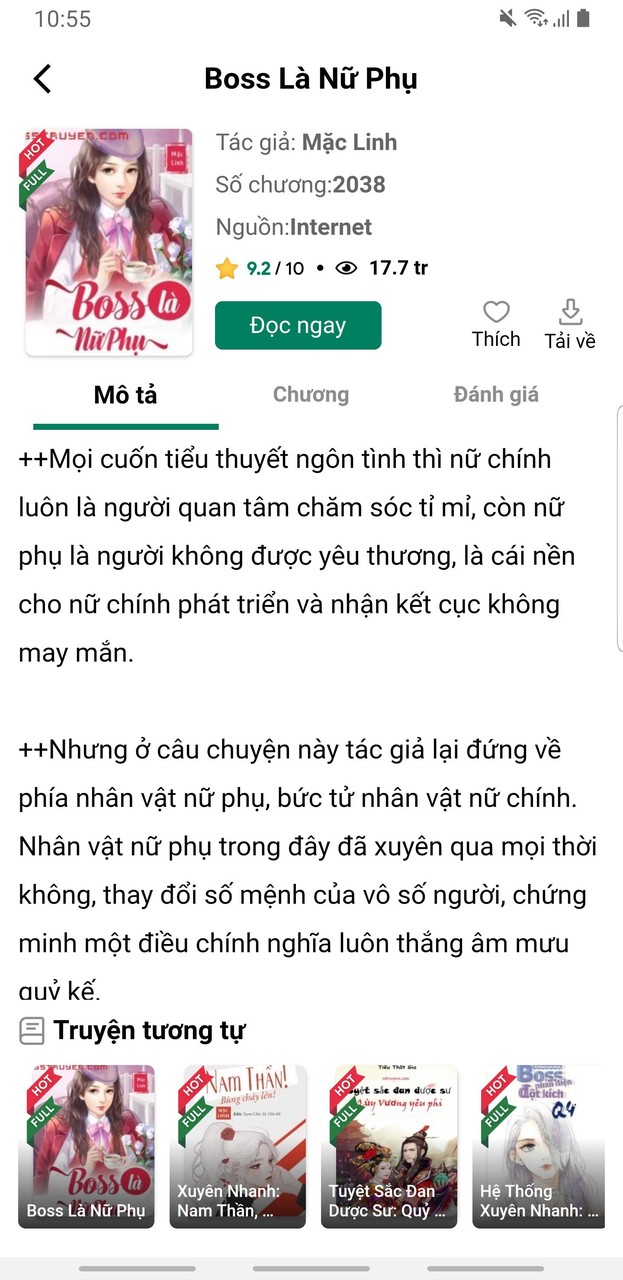Viewport: 623px width, 1280px height.
Task: Like this story with Thích heart
Action: tap(496, 324)
